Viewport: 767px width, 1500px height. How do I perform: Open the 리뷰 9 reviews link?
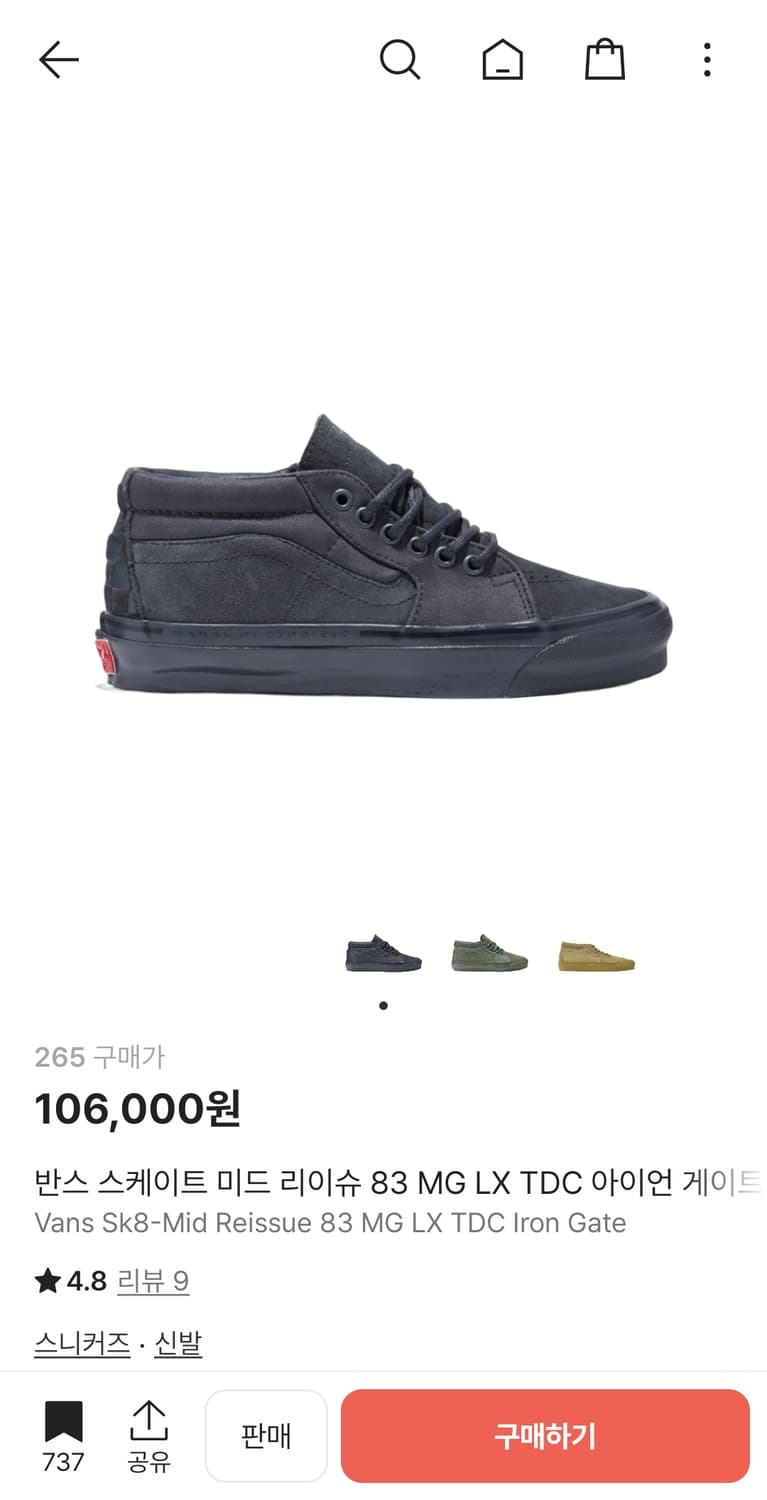[x=153, y=1280]
